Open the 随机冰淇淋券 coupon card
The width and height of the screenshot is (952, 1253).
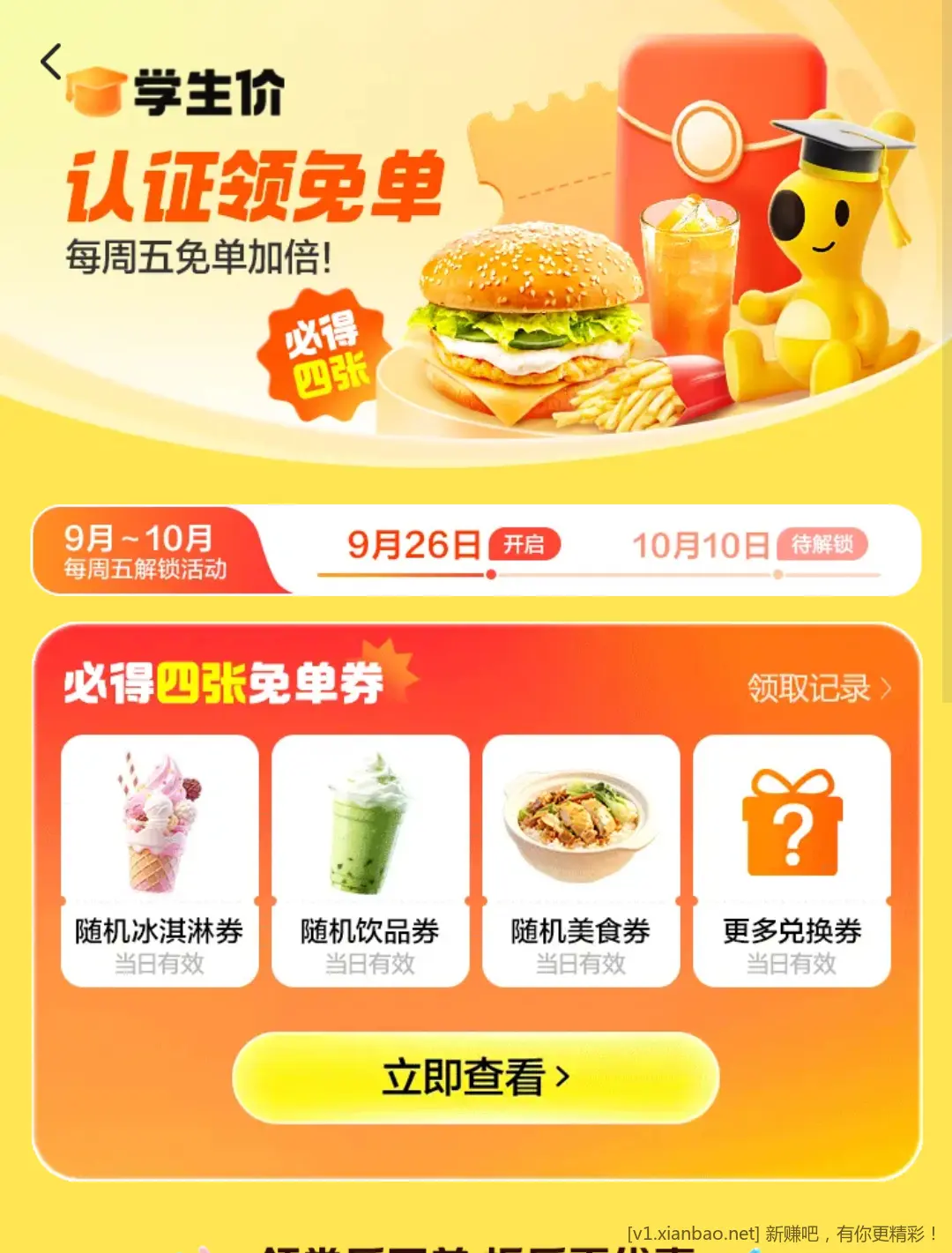(160, 860)
